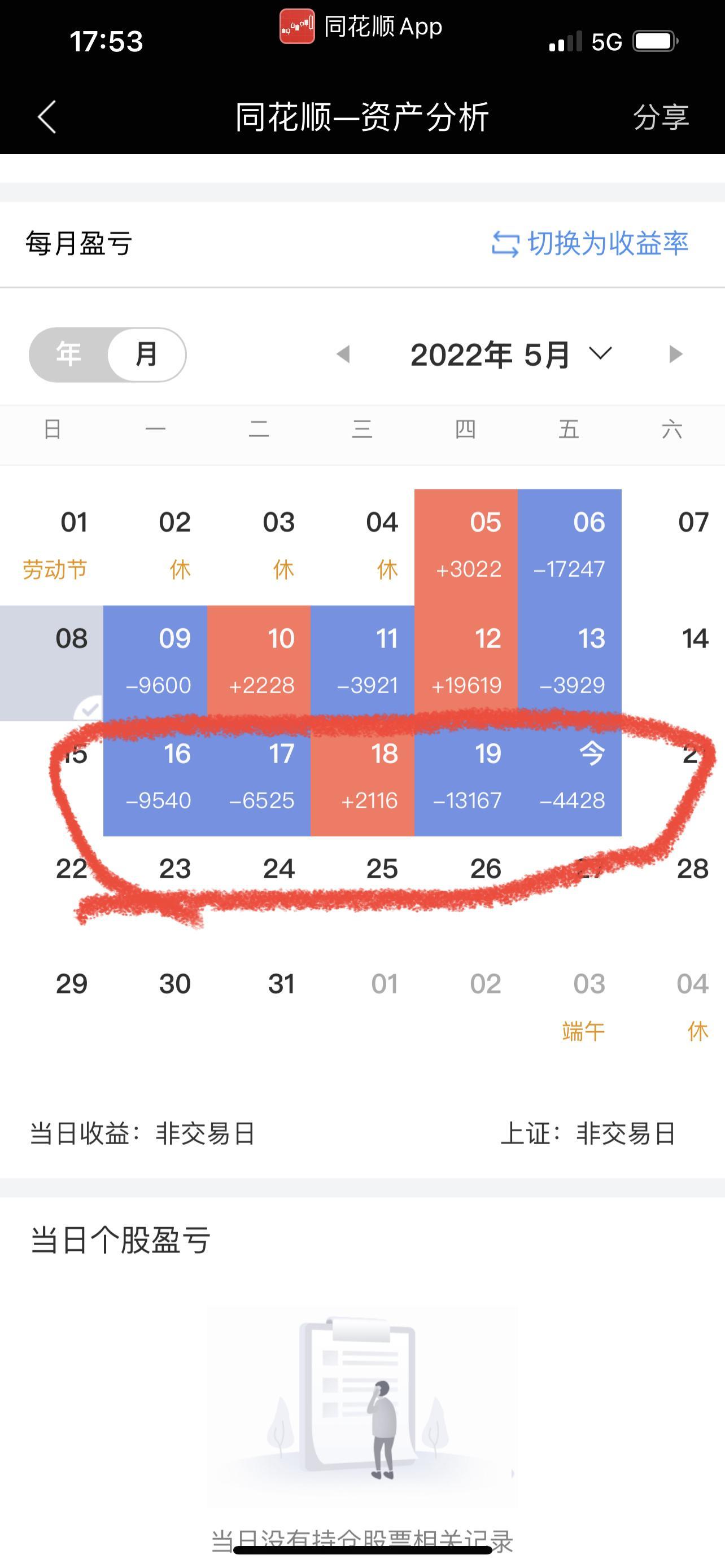The image size is (725, 1568).
Task: Go to the previous month
Action: [x=343, y=354]
